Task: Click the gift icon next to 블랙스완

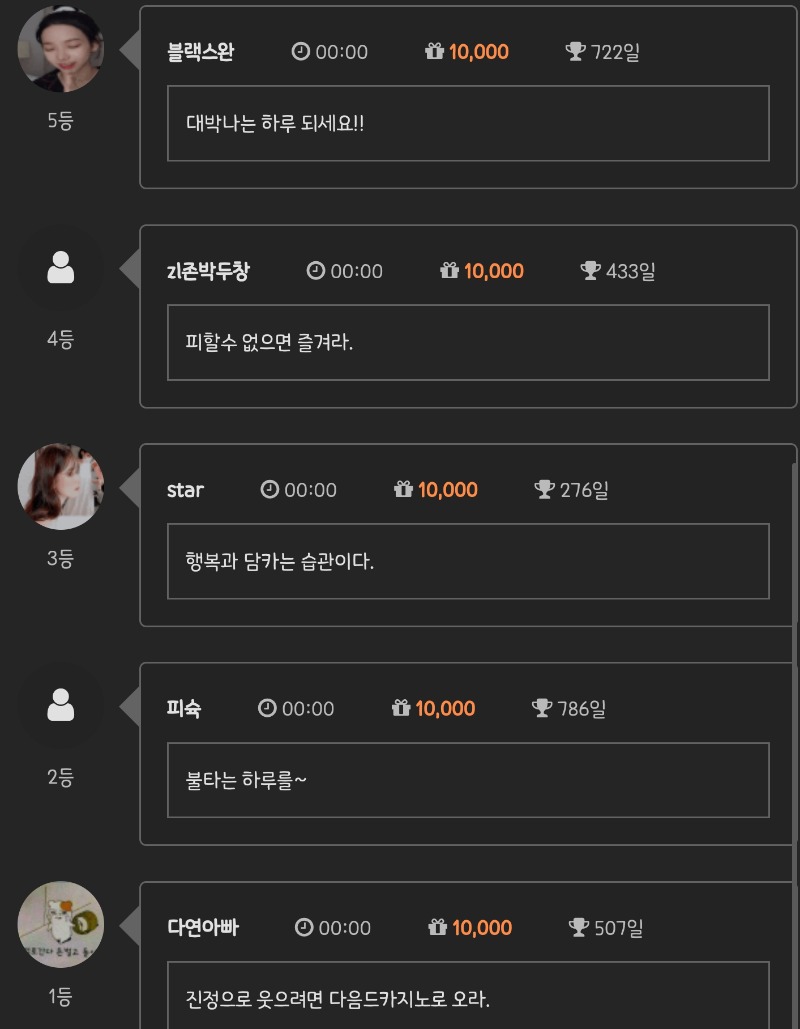Action: coord(434,51)
